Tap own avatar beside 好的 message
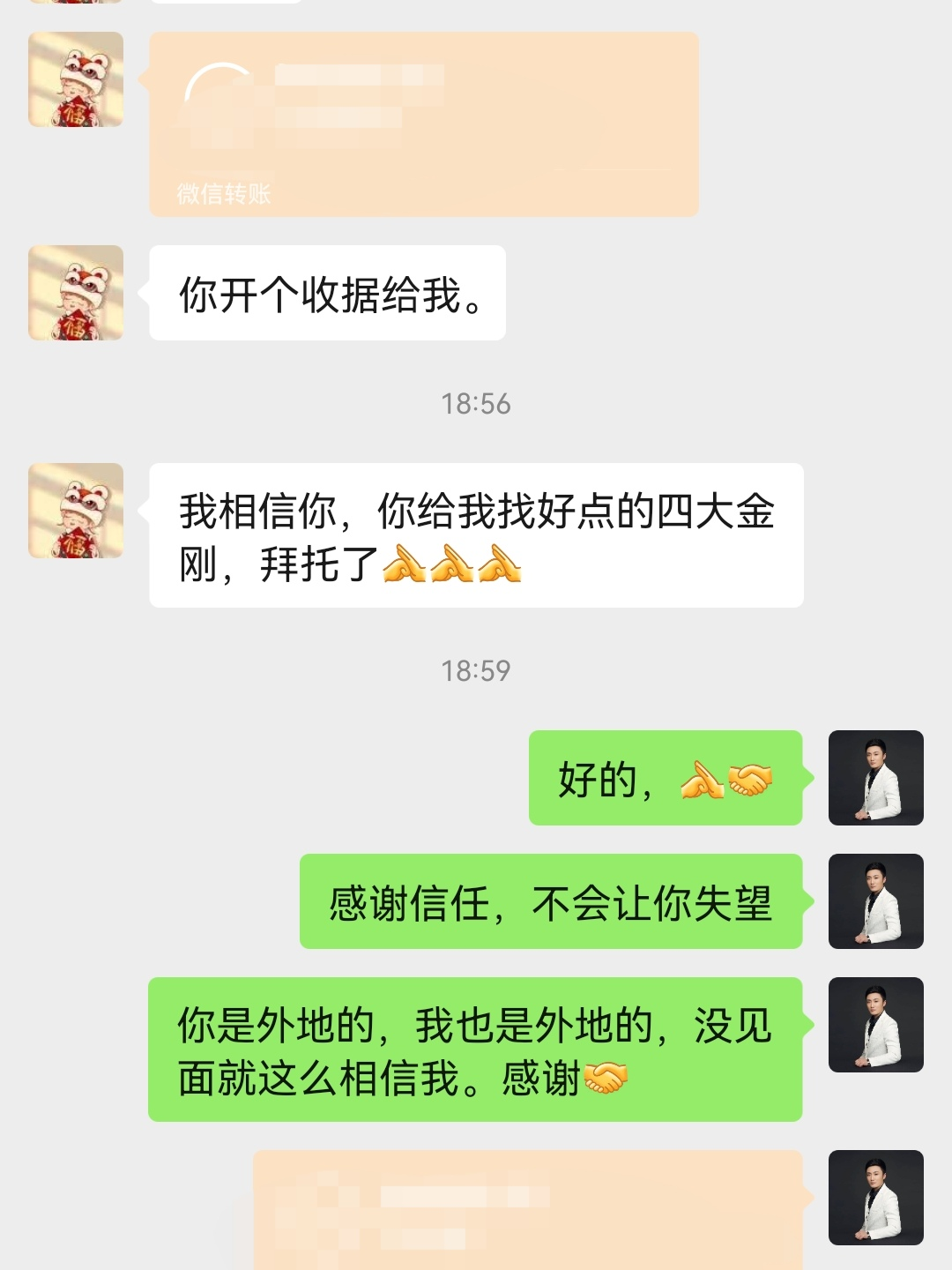Screen dimensions: 952x1270 [875, 778]
